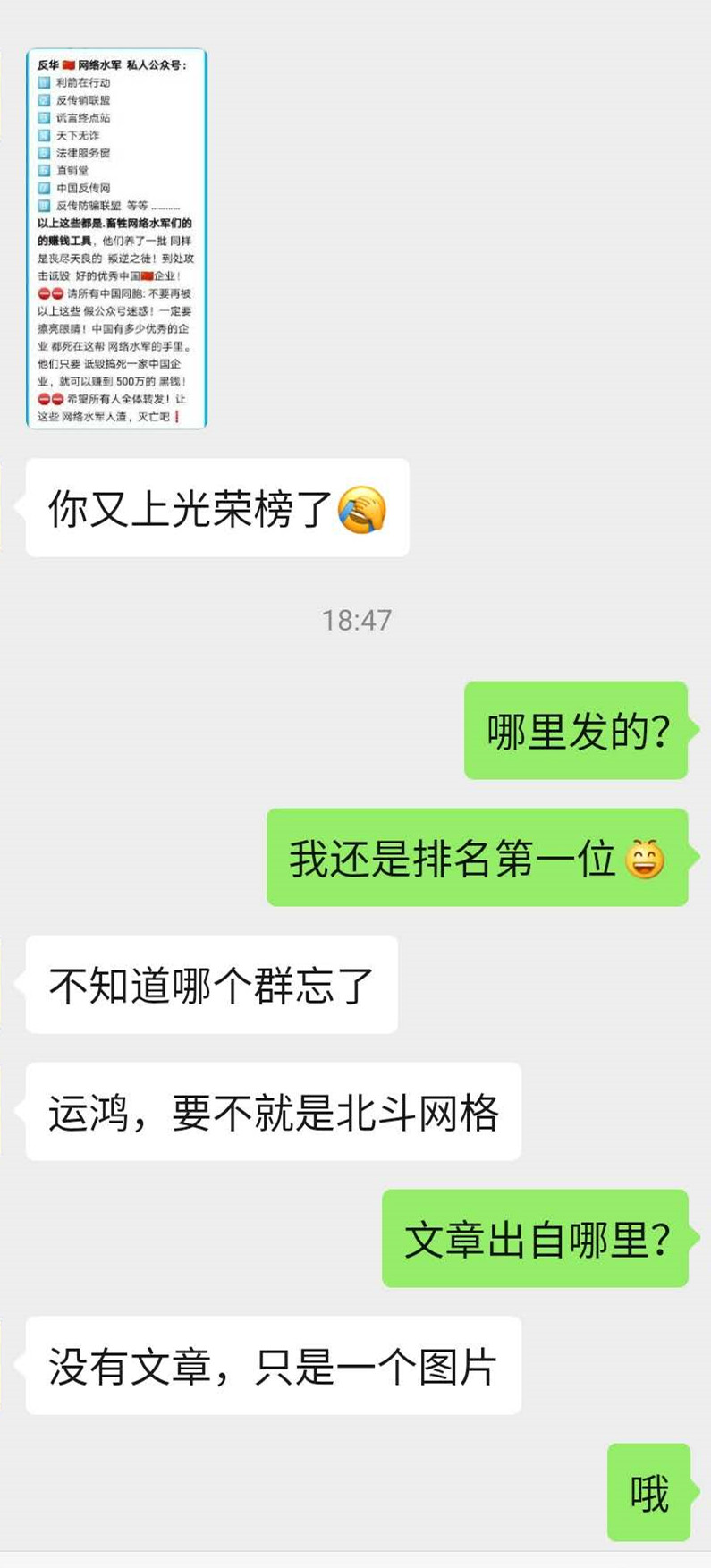
Task: Tap the green bubble 文章出自哪里?
Action: click(x=535, y=1239)
